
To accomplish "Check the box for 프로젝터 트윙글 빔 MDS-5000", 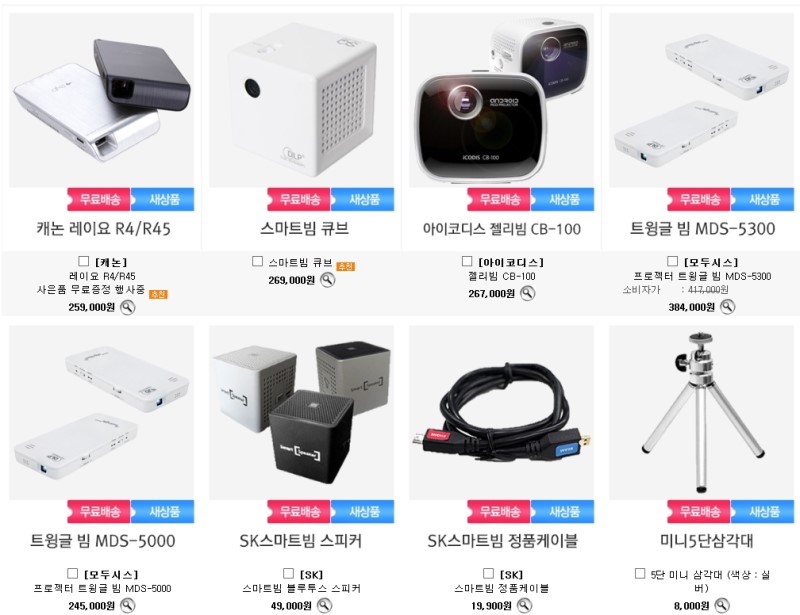I will tap(72, 574).
